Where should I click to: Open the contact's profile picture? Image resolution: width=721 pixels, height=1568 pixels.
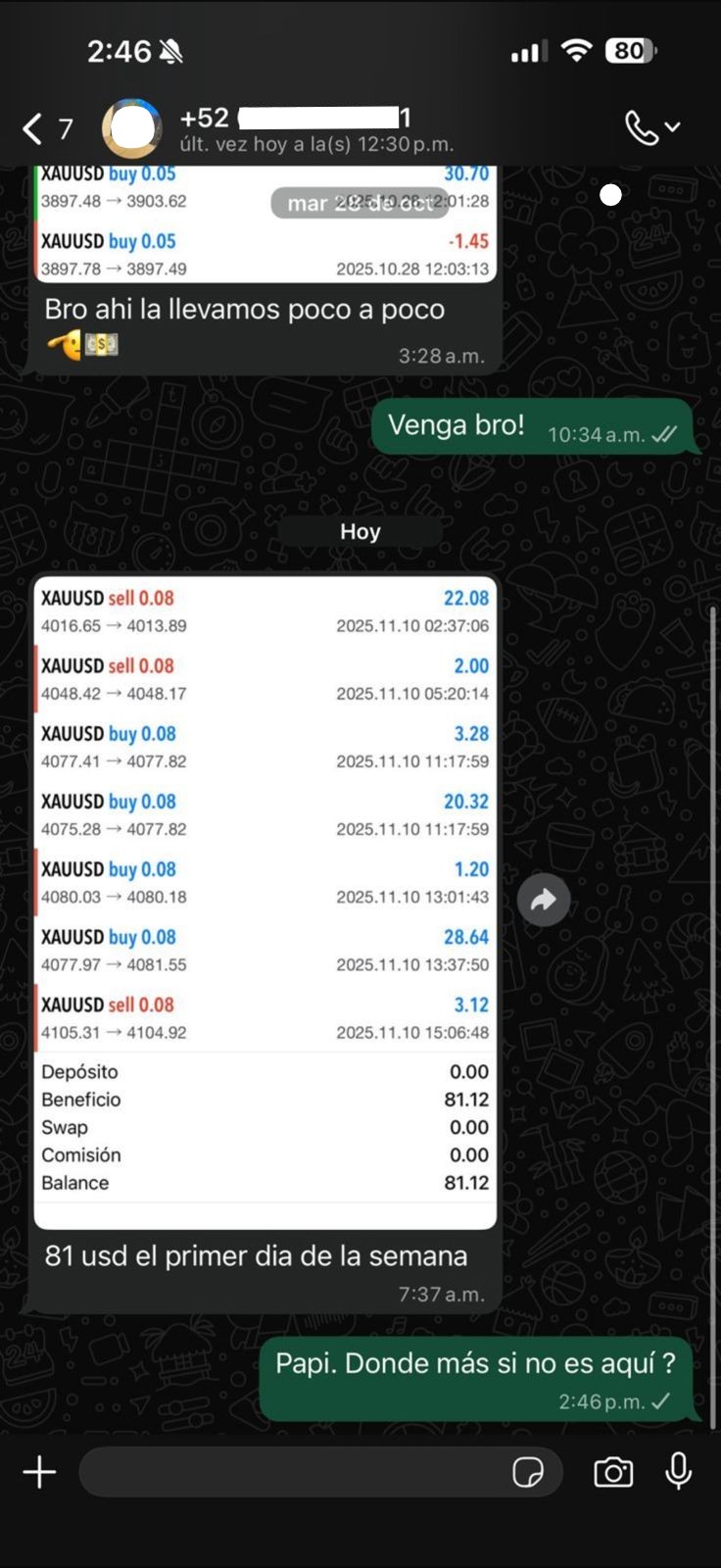click(133, 128)
